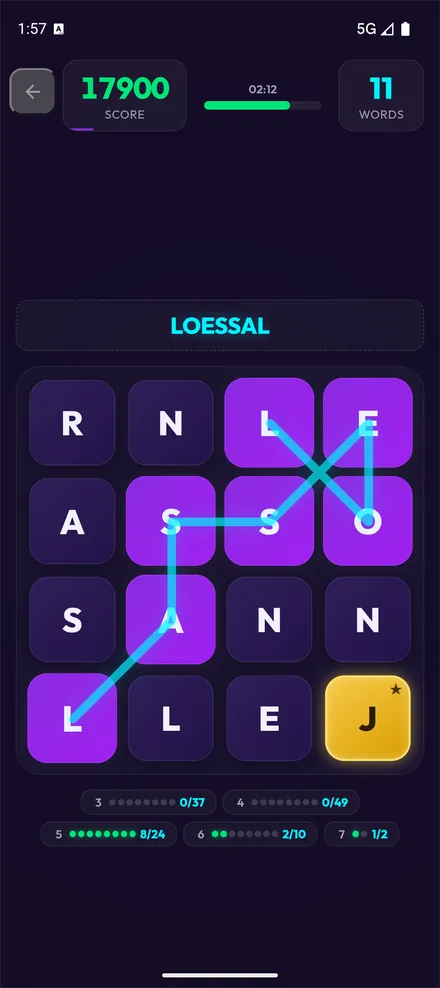
Task: Select the unhighlighted E letter tile
Action: [x=269, y=718]
